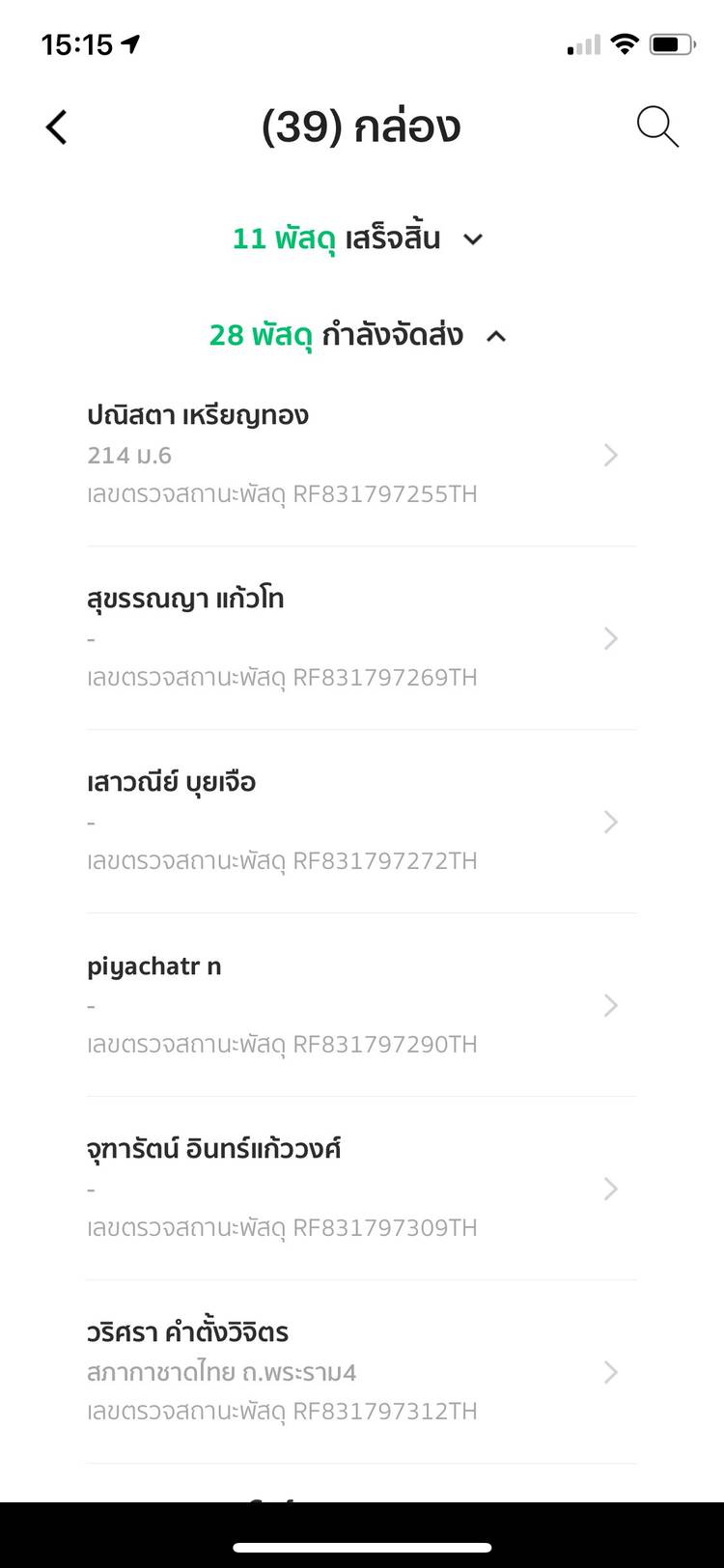Screen dimensions: 724x1568
Task: Open the search magnifier icon
Action: click(x=657, y=127)
